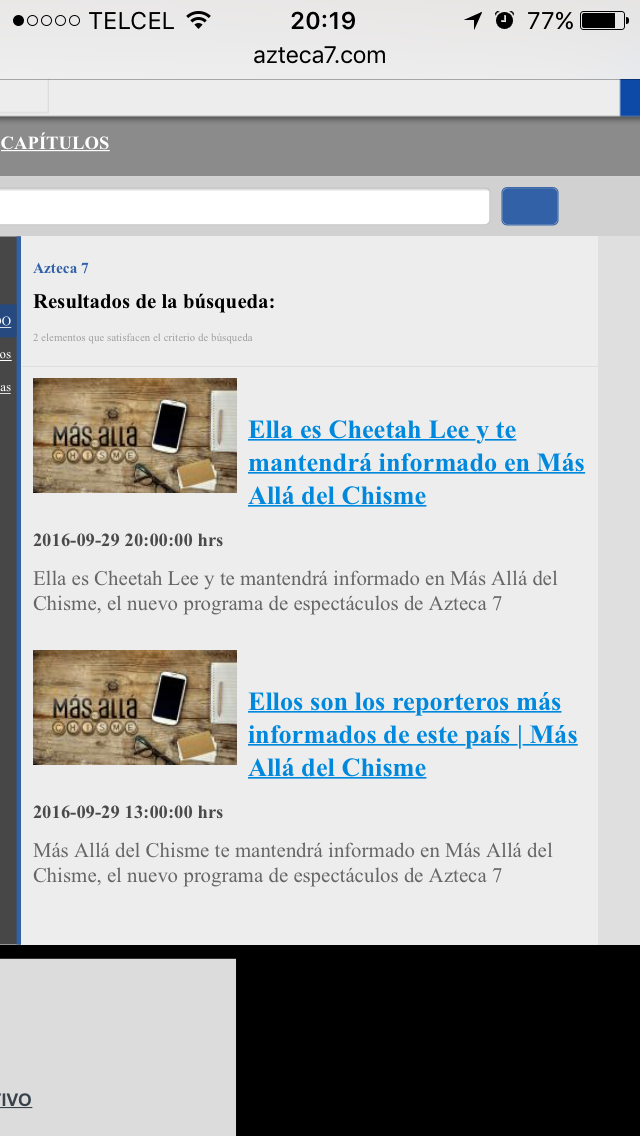Open the thumbnail of the reporteros result
This screenshot has height=1136, width=640.
(135, 707)
